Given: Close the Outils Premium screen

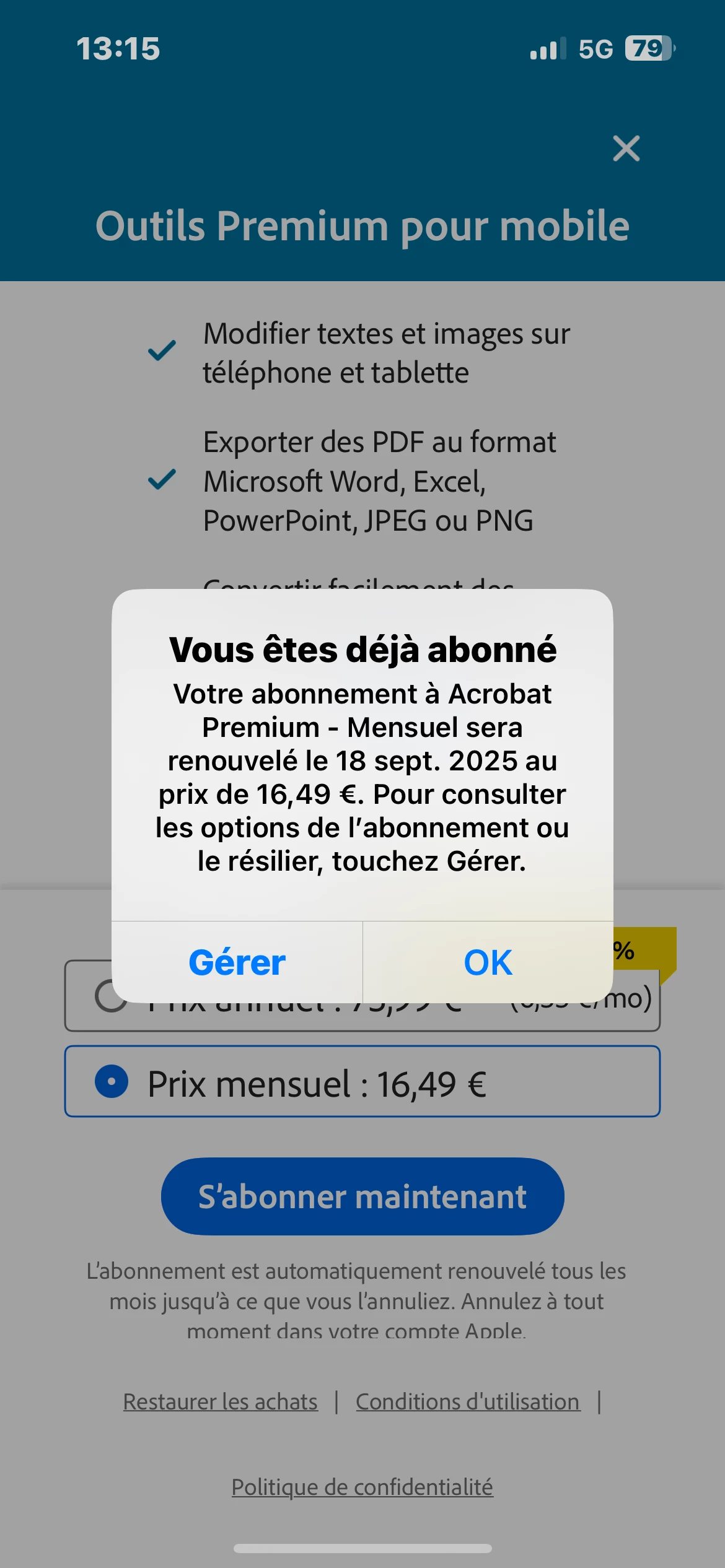Looking at the screenshot, I should 626,149.
